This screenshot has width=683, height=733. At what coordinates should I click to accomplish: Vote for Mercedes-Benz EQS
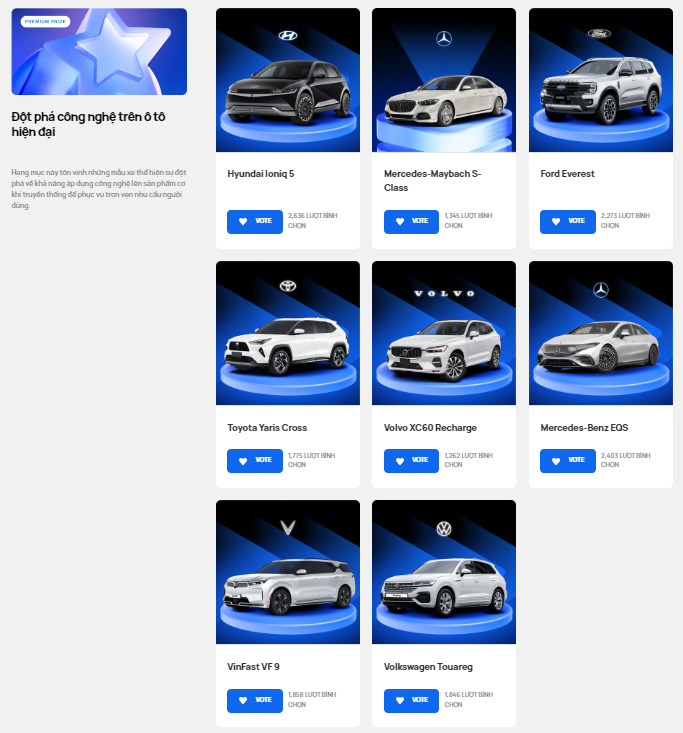coord(568,461)
